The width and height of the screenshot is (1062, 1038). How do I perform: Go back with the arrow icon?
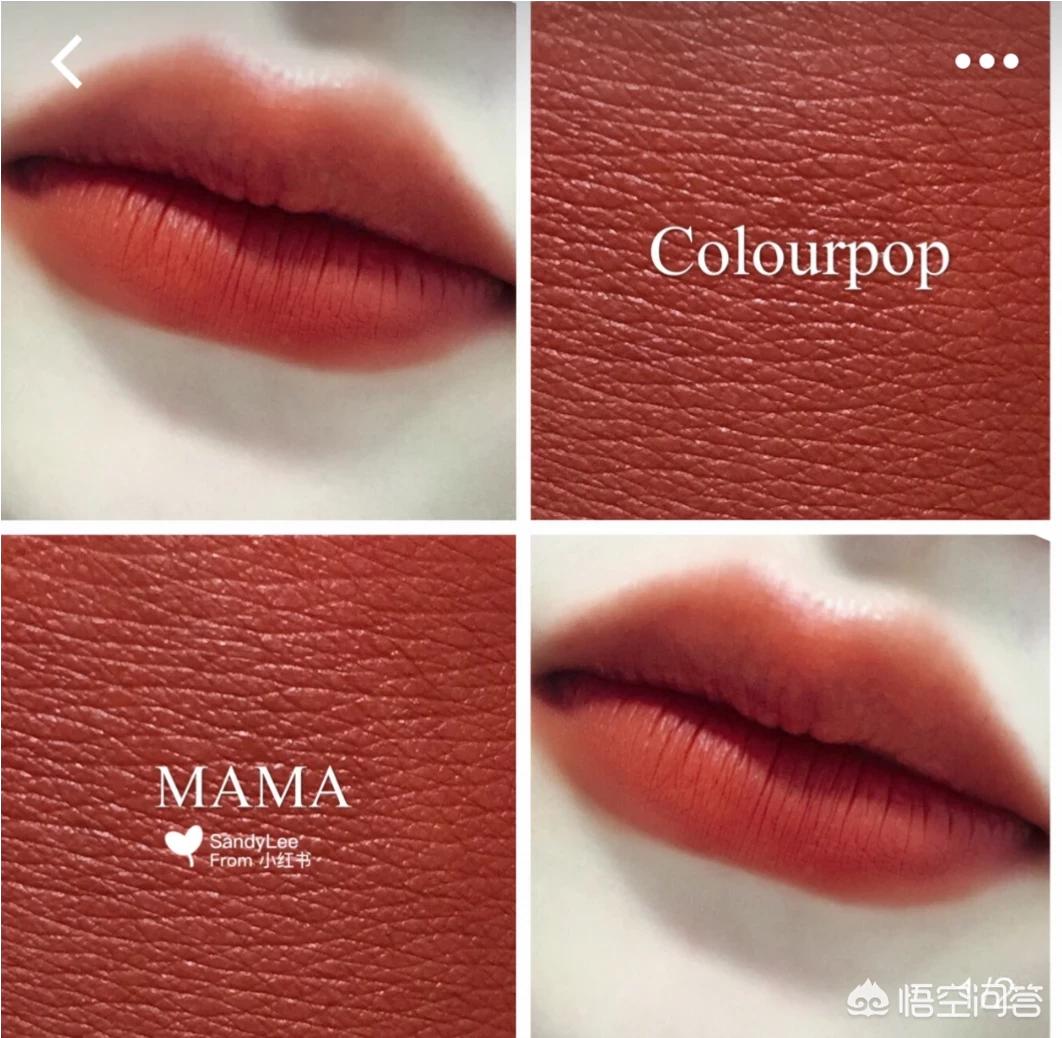click(66, 62)
